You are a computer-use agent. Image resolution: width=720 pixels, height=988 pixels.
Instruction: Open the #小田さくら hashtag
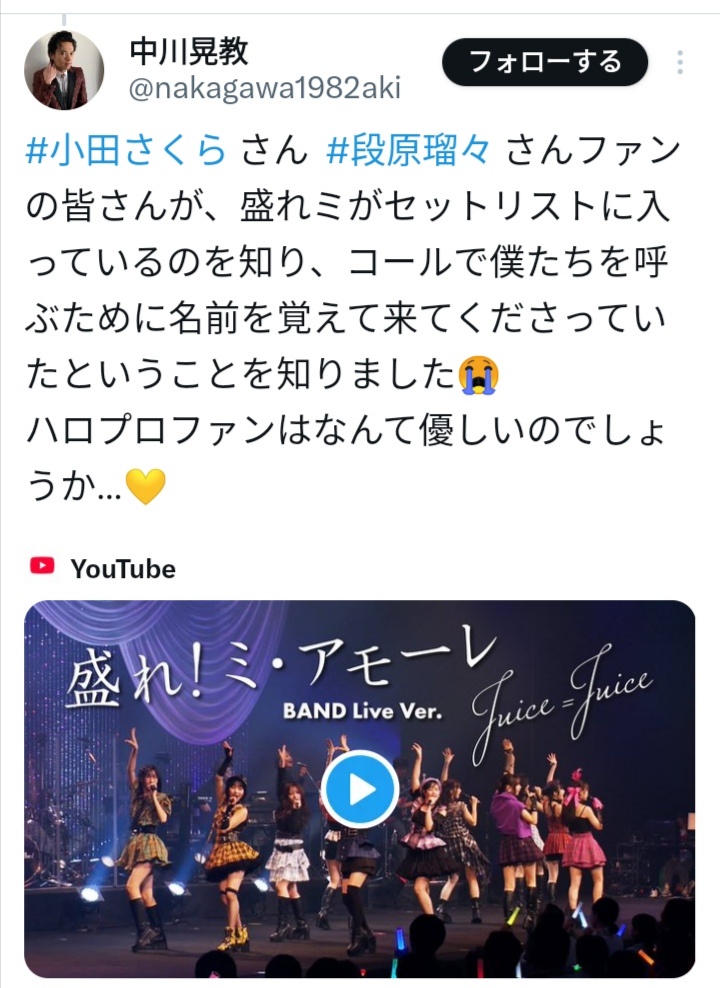pos(124,153)
